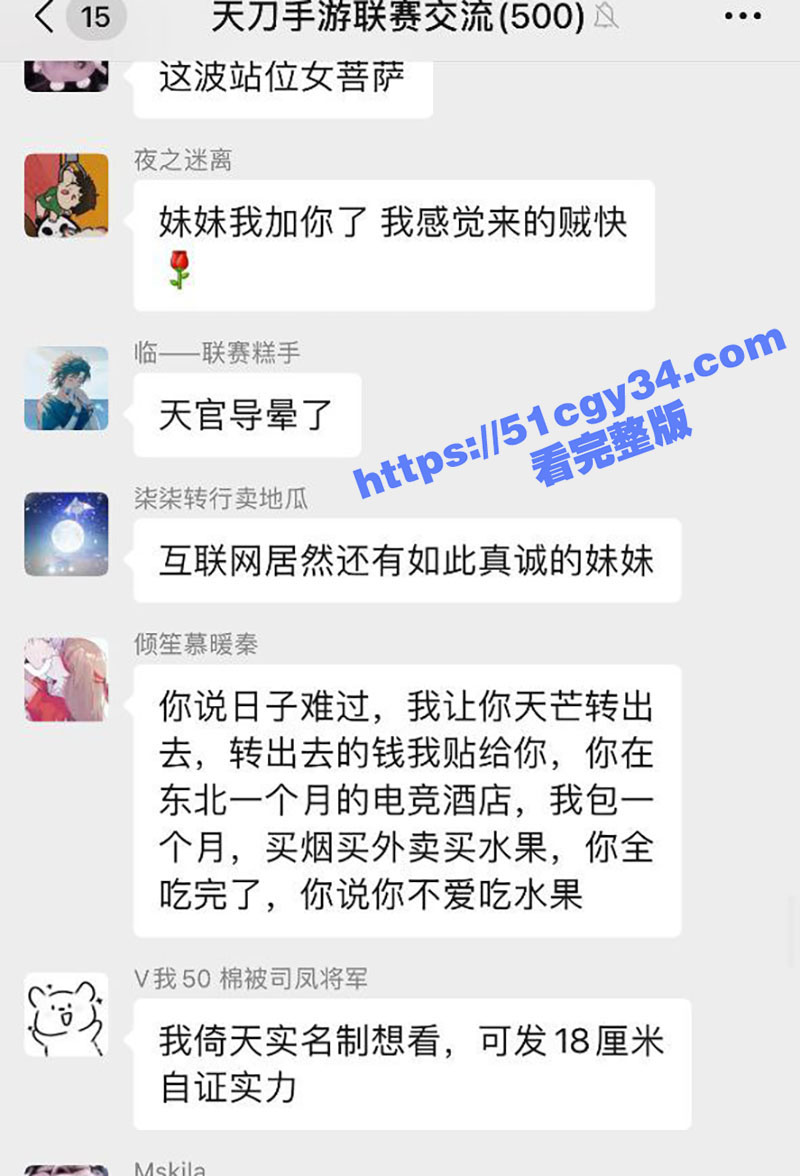Tap 倾笙慕暖秦's profile picture
The image size is (800, 1176).
pos(66,679)
